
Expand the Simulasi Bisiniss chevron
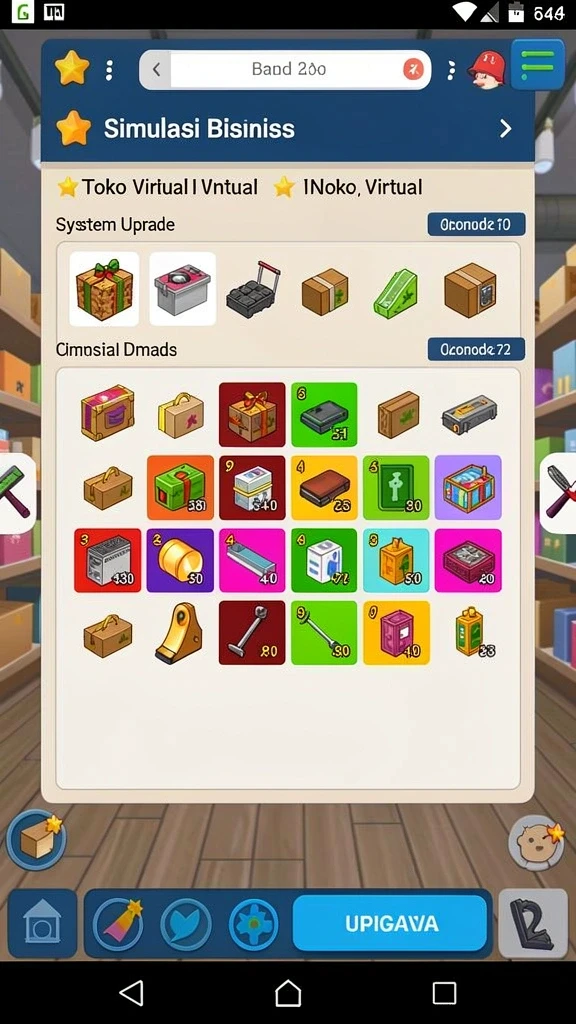pos(505,129)
